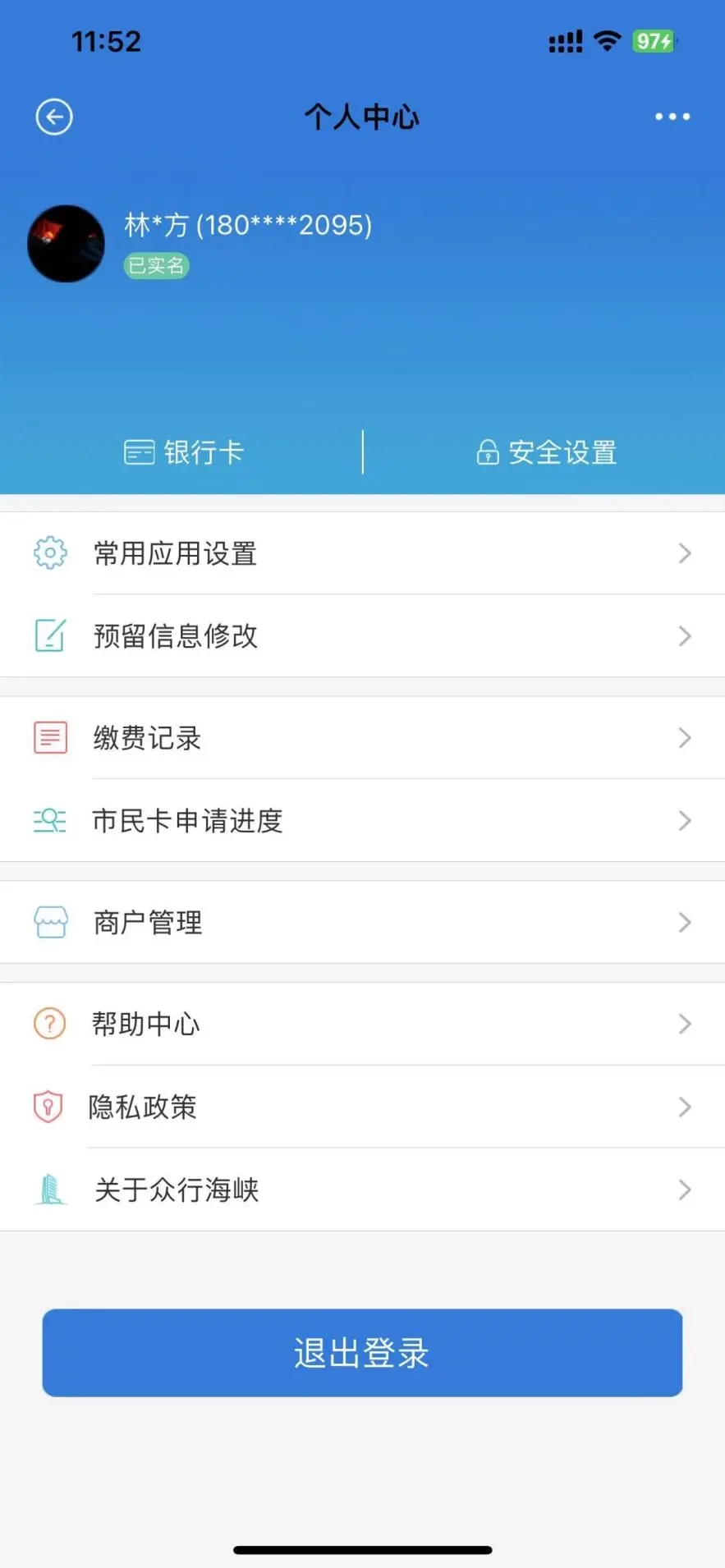Select 预留信息修改 row

click(362, 636)
